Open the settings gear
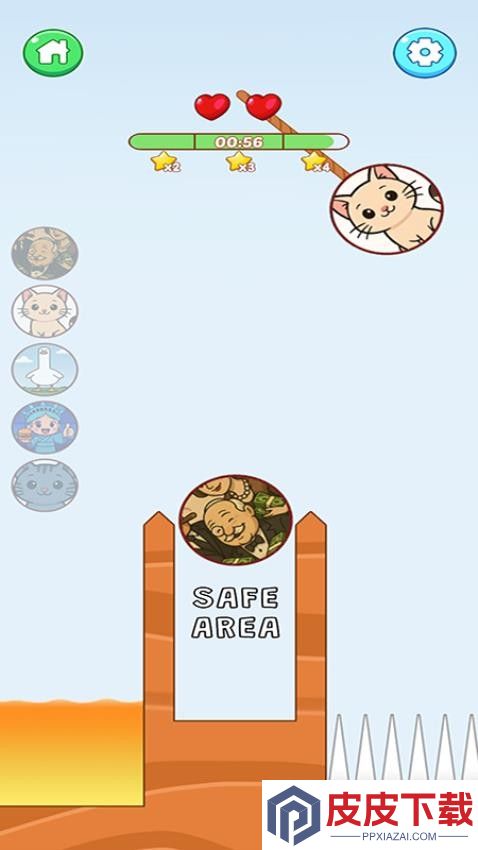The width and height of the screenshot is (478, 850). point(425,53)
